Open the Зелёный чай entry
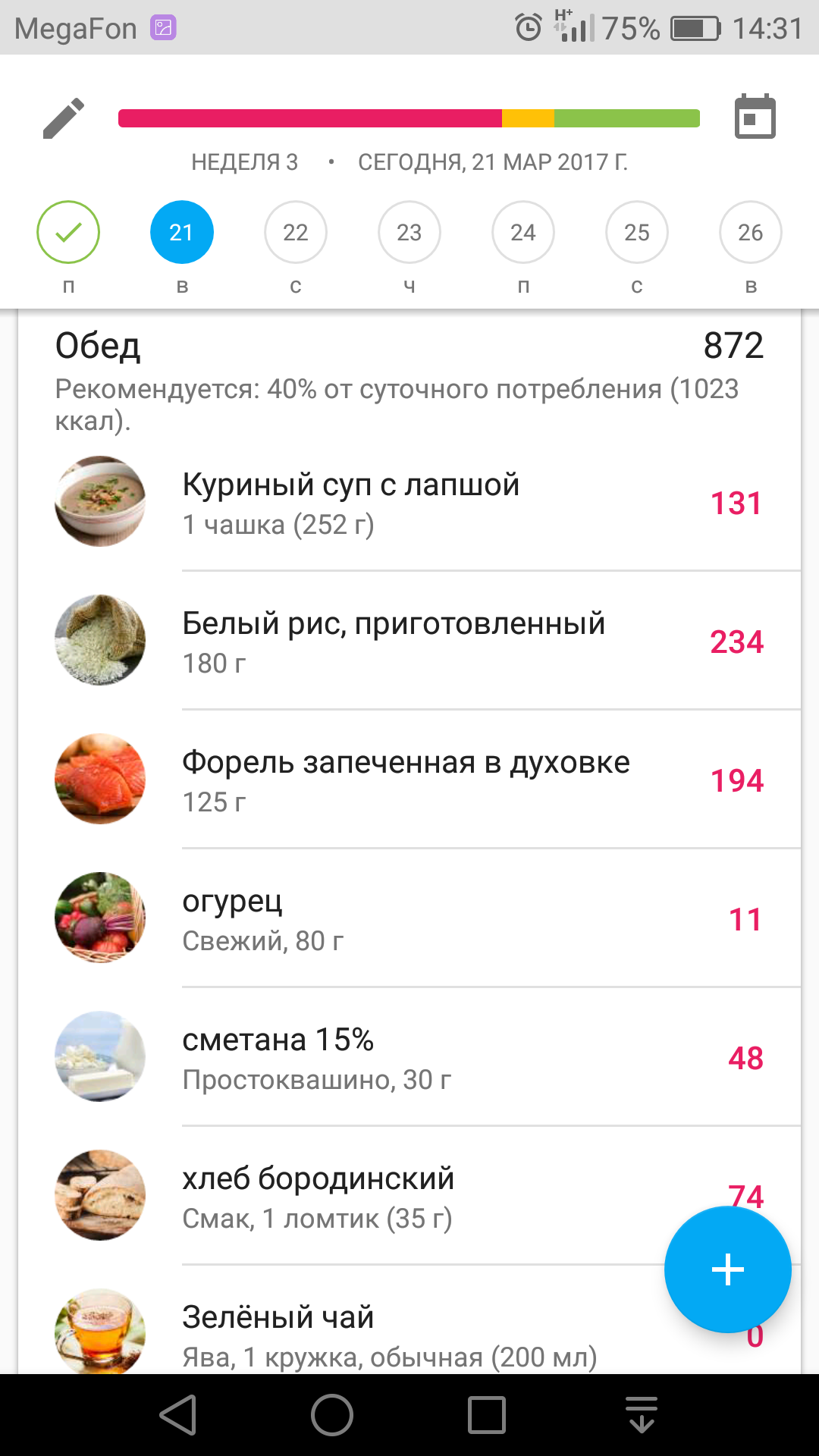Image resolution: width=819 pixels, height=1456 pixels. click(379, 1335)
